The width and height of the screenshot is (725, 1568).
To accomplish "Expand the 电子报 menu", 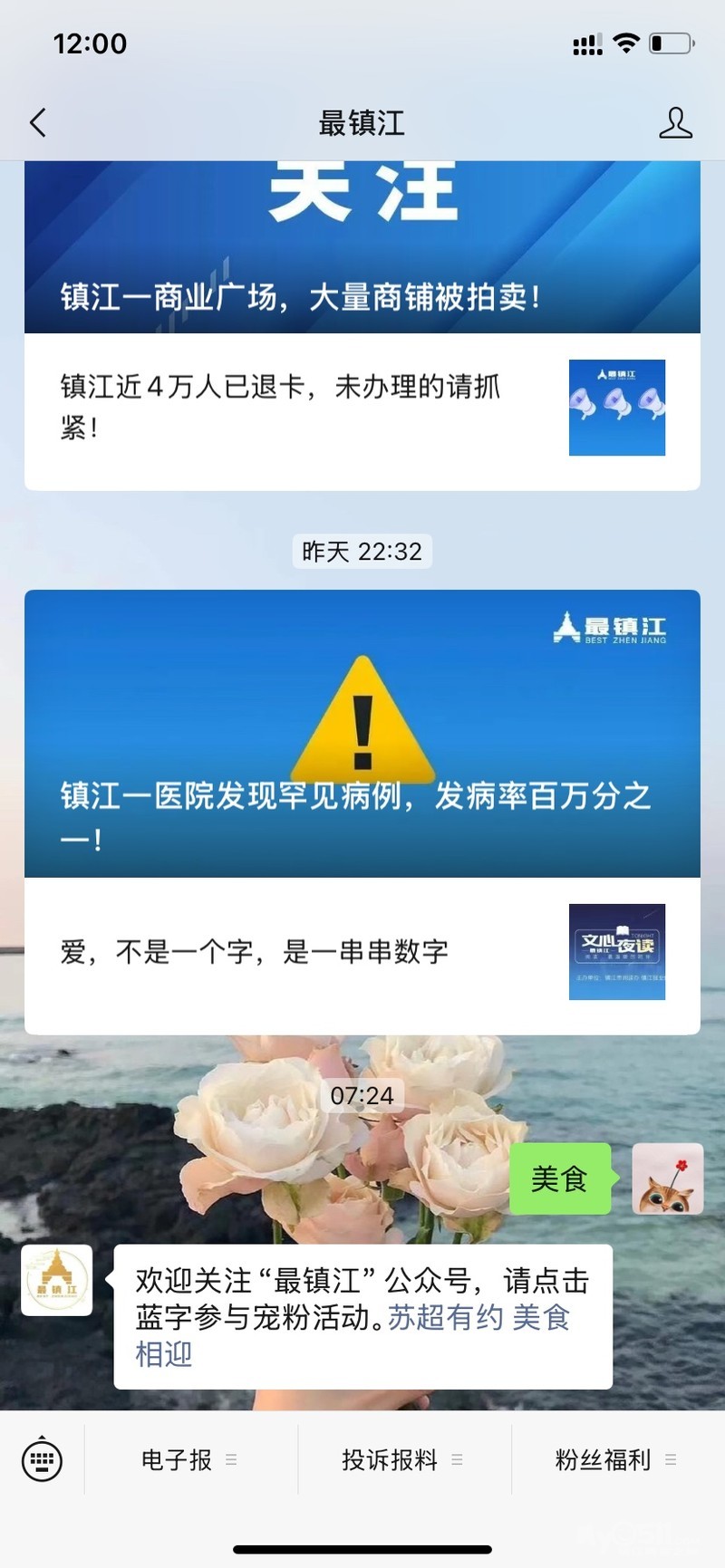I will pos(189,1459).
